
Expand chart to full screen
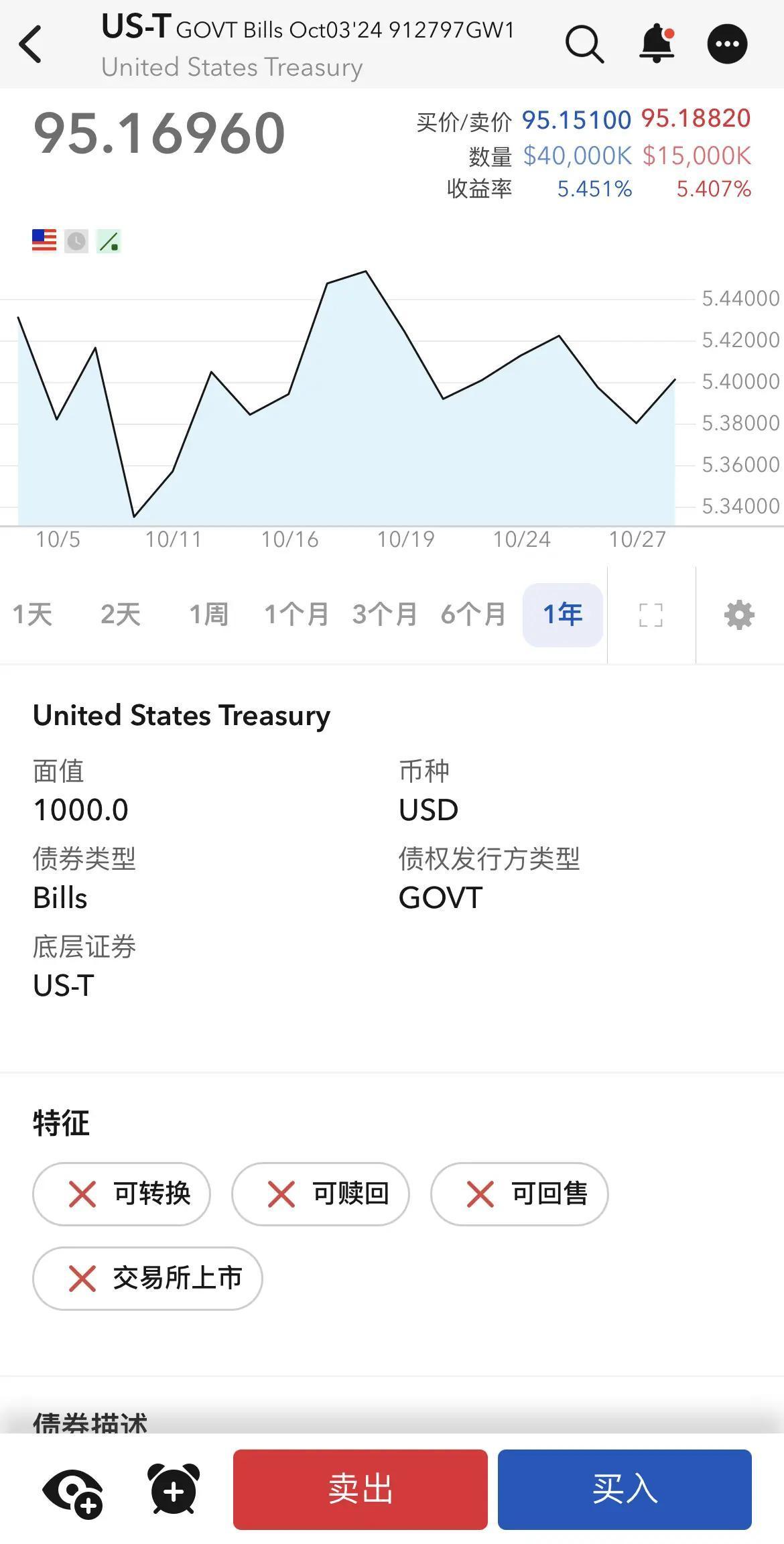(x=651, y=615)
